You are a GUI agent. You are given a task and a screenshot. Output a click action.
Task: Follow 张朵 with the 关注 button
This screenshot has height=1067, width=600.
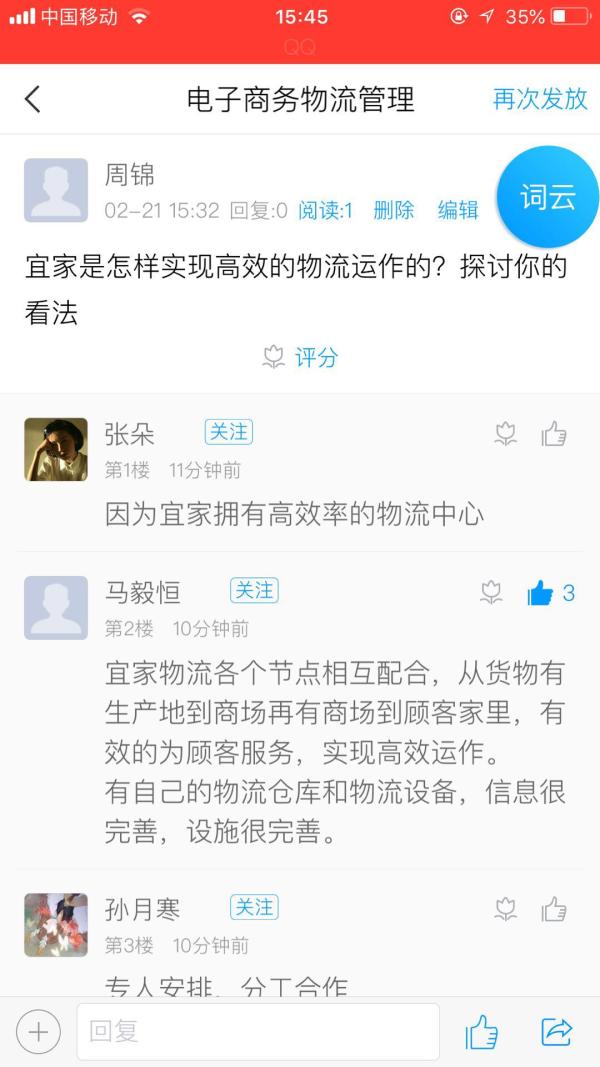click(229, 432)
